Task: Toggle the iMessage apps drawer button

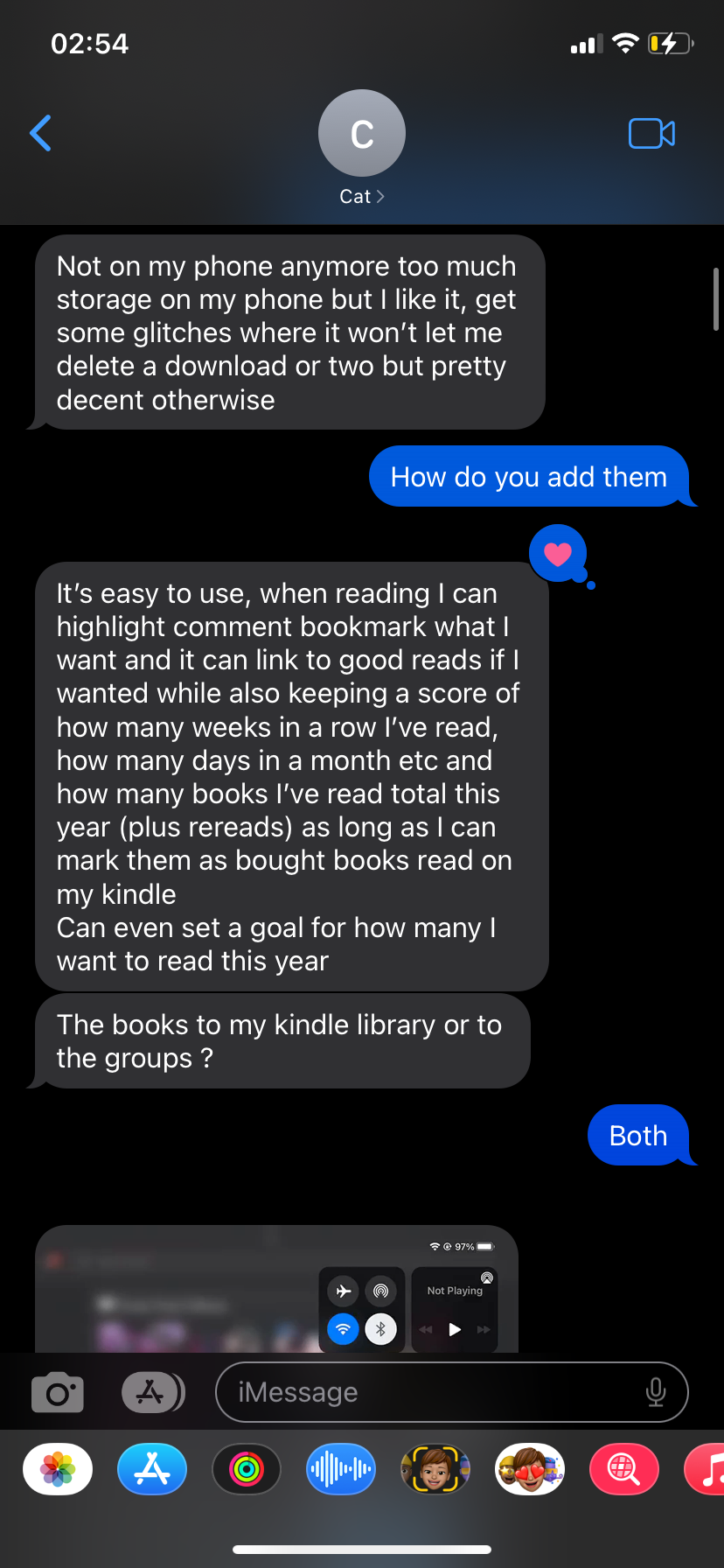Action: coord(153,1393)
